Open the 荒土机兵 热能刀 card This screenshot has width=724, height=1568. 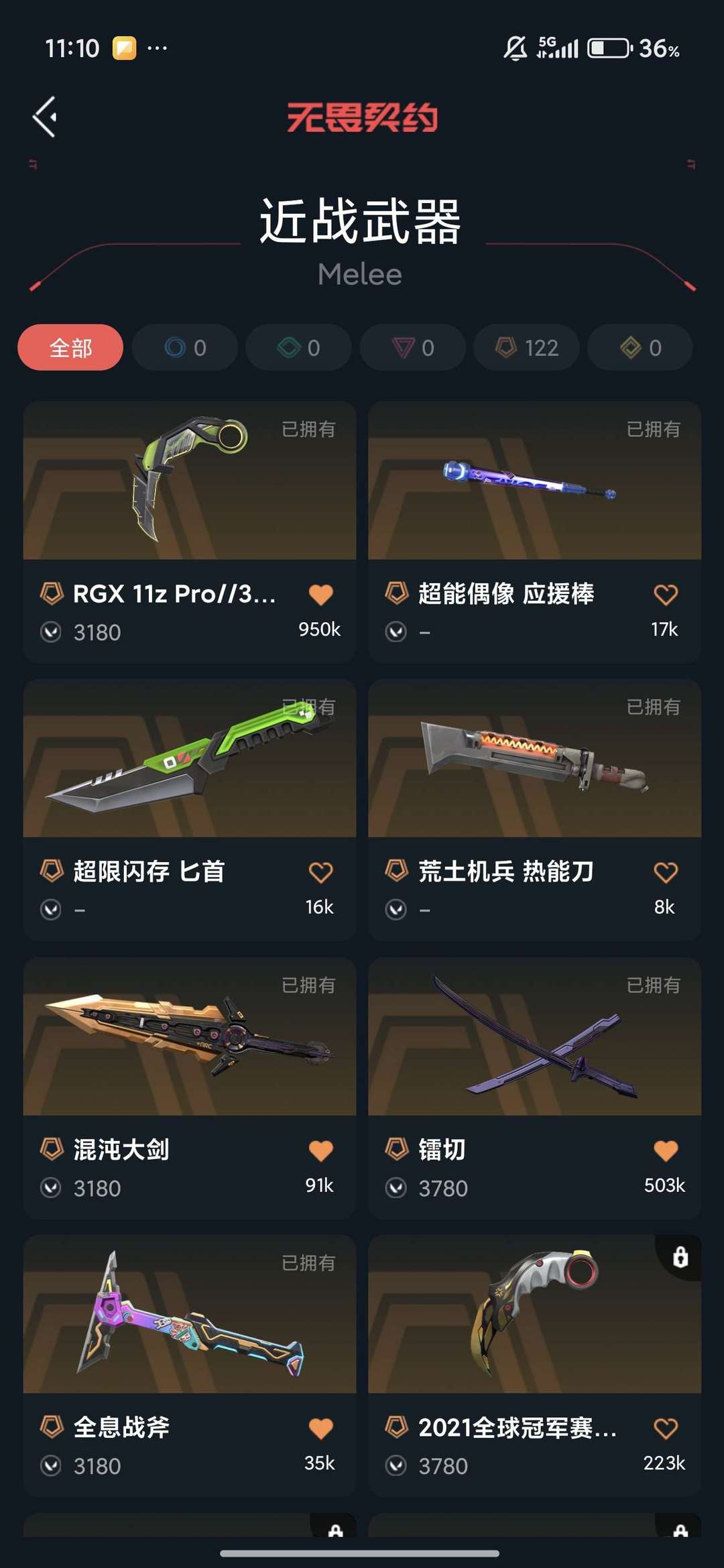click(534, 810)
